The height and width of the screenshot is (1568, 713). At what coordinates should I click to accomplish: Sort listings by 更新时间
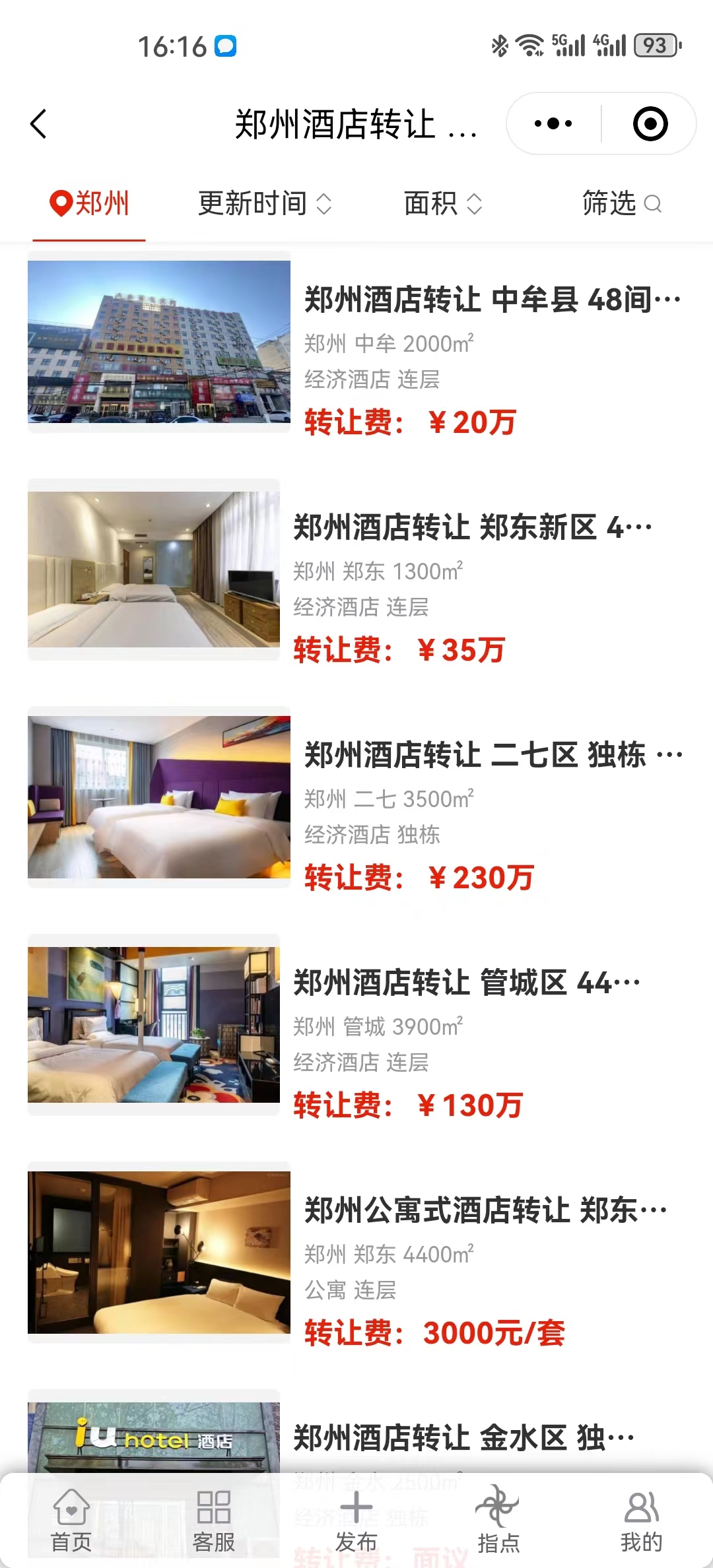click(x=264, y=203)
